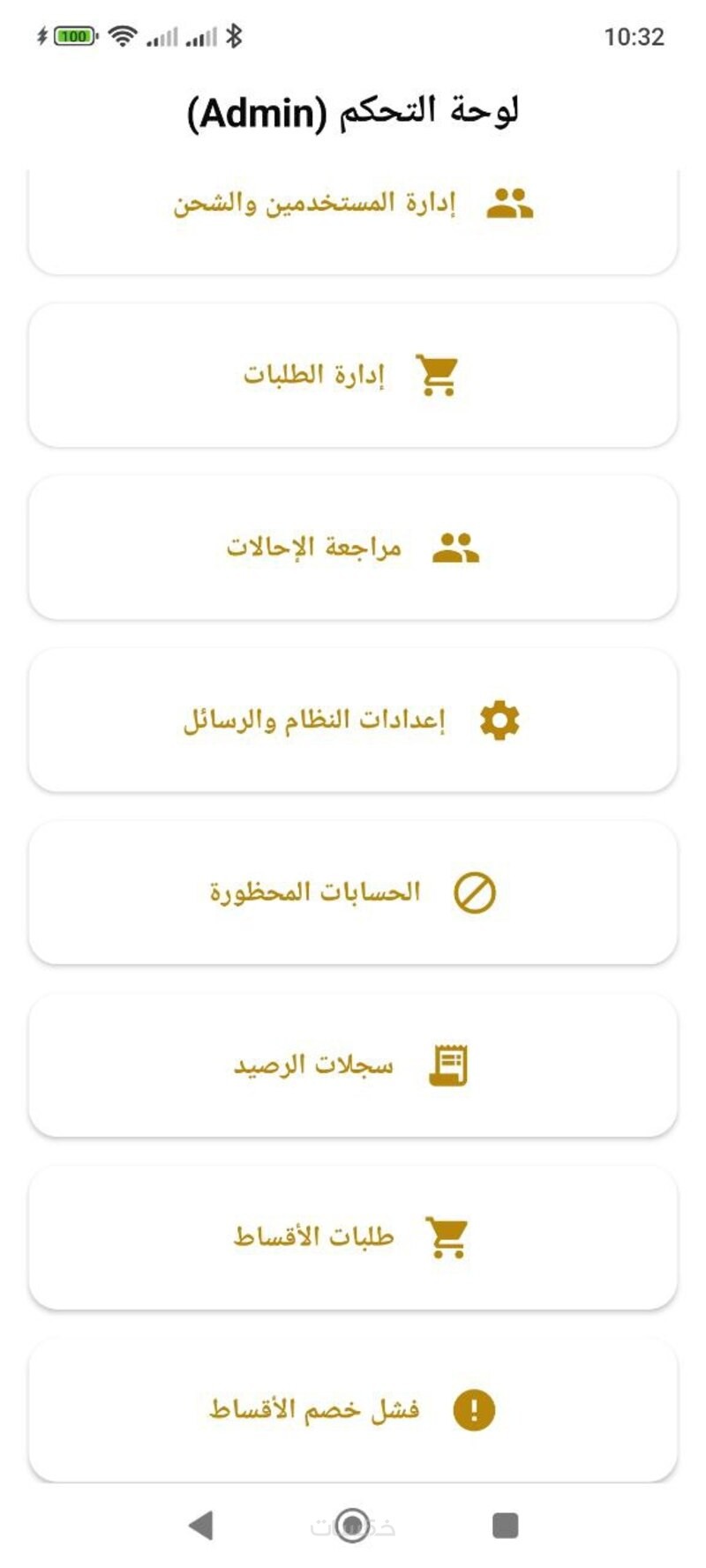The image size is (706, 1568).
Task: Go to مراجعة الإحالات referrals review
Action: (353, 548)
